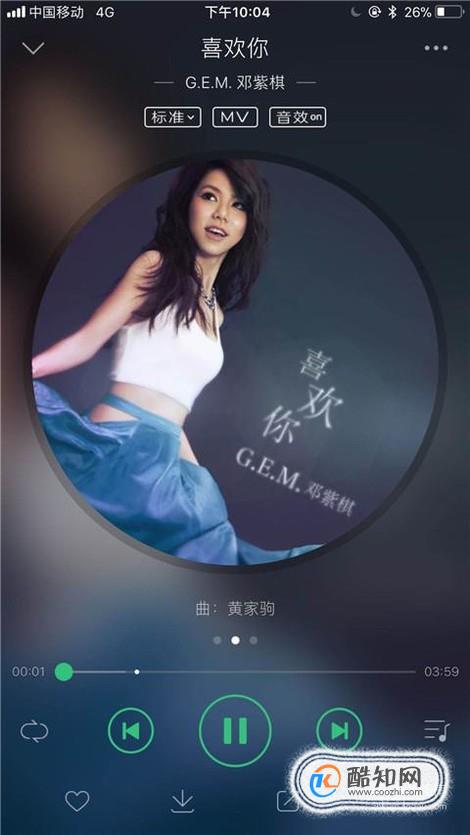
Task: Toggle the 音效 sound effect setting
Action: (298, 117)
